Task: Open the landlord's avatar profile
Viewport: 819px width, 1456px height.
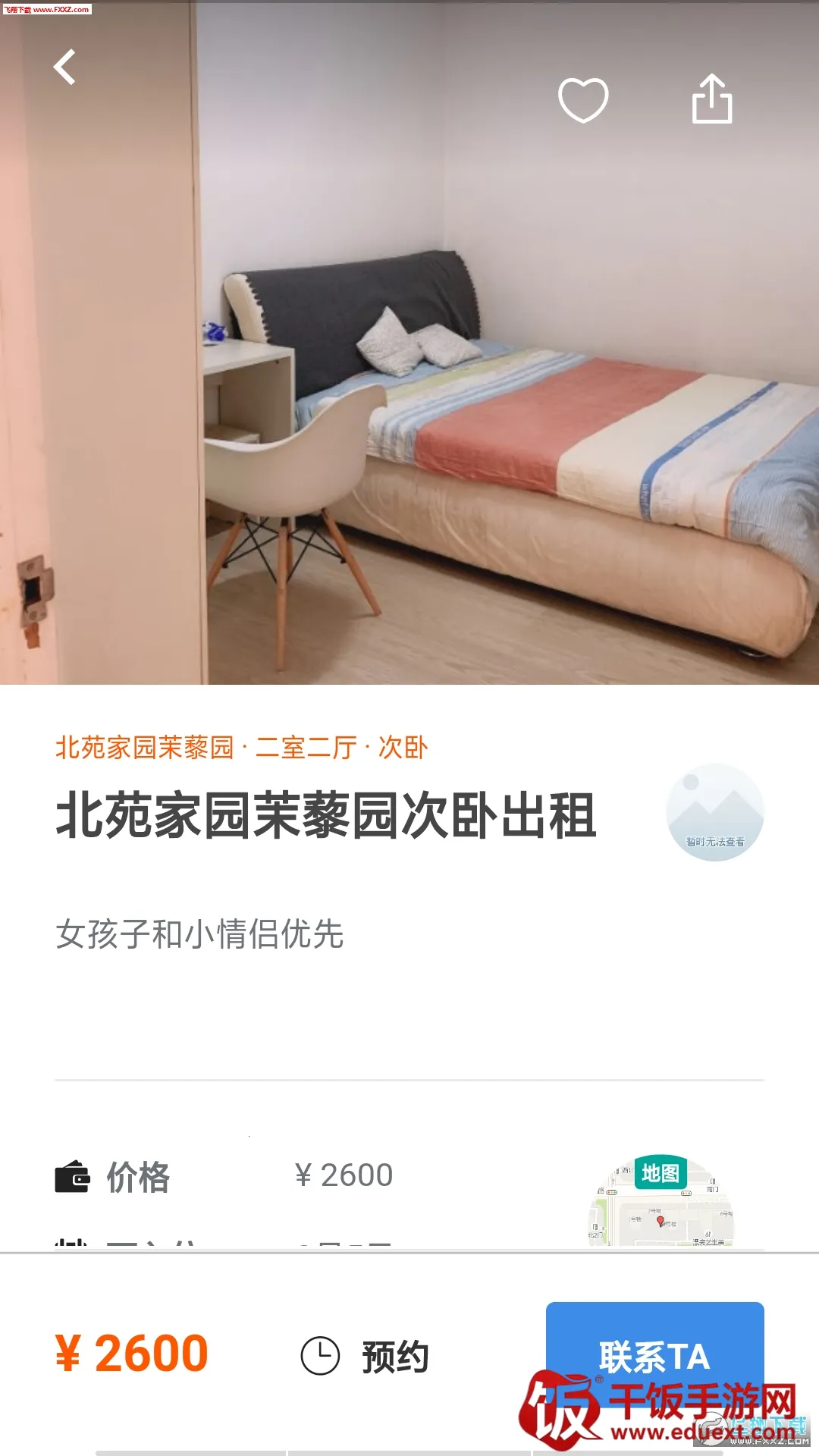Action: [x=714, y=812]
